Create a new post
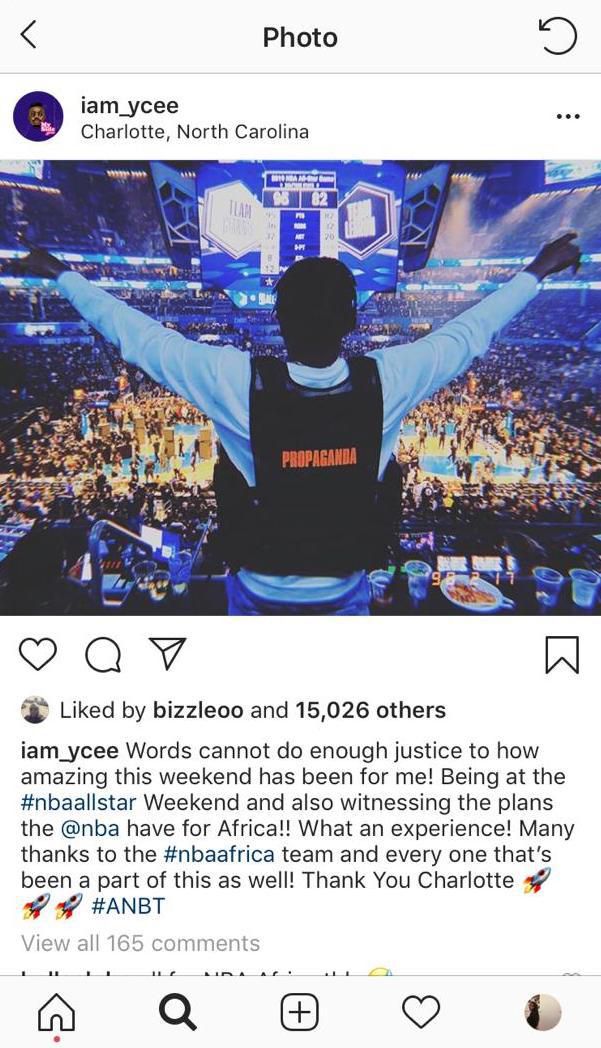Viewport: 601px width, 1048px height. tap(299, 1013)
